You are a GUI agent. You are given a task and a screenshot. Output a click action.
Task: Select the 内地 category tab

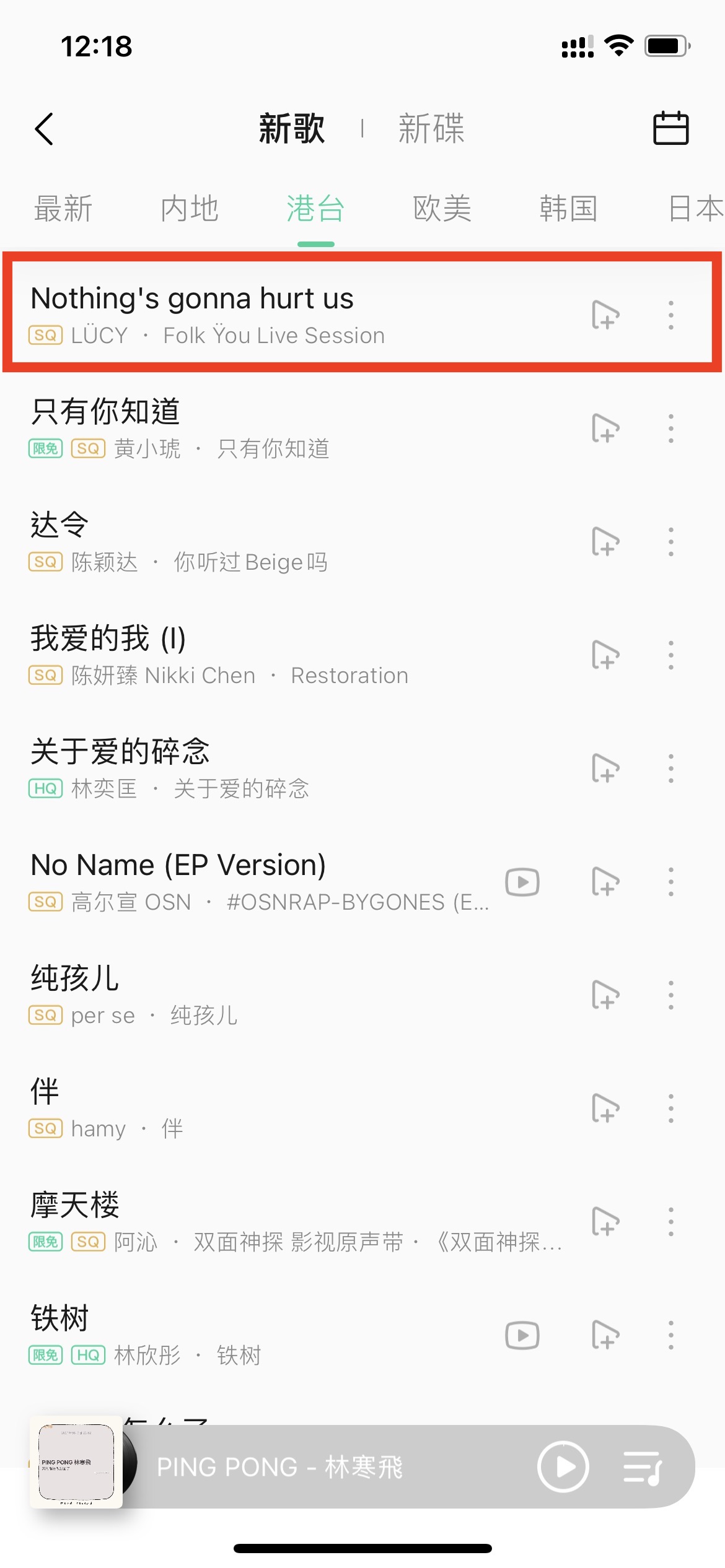(190, 208)
